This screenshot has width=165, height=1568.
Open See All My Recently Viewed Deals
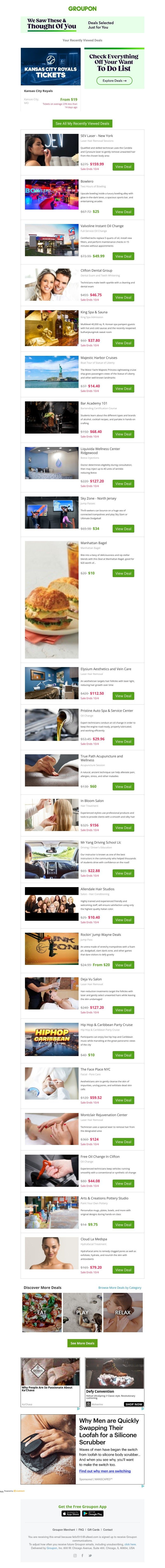point(82,123)
